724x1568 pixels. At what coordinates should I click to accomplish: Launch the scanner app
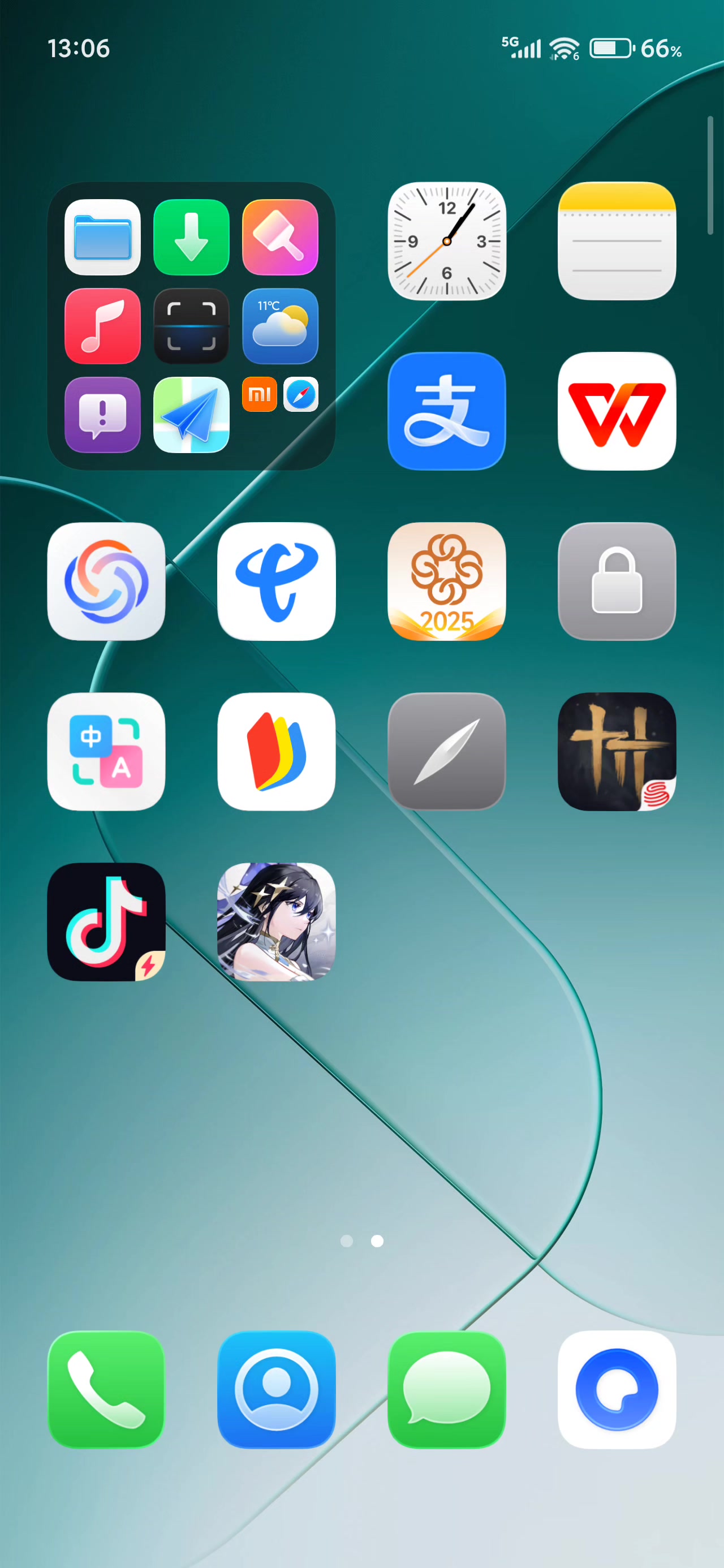[191, 326]
